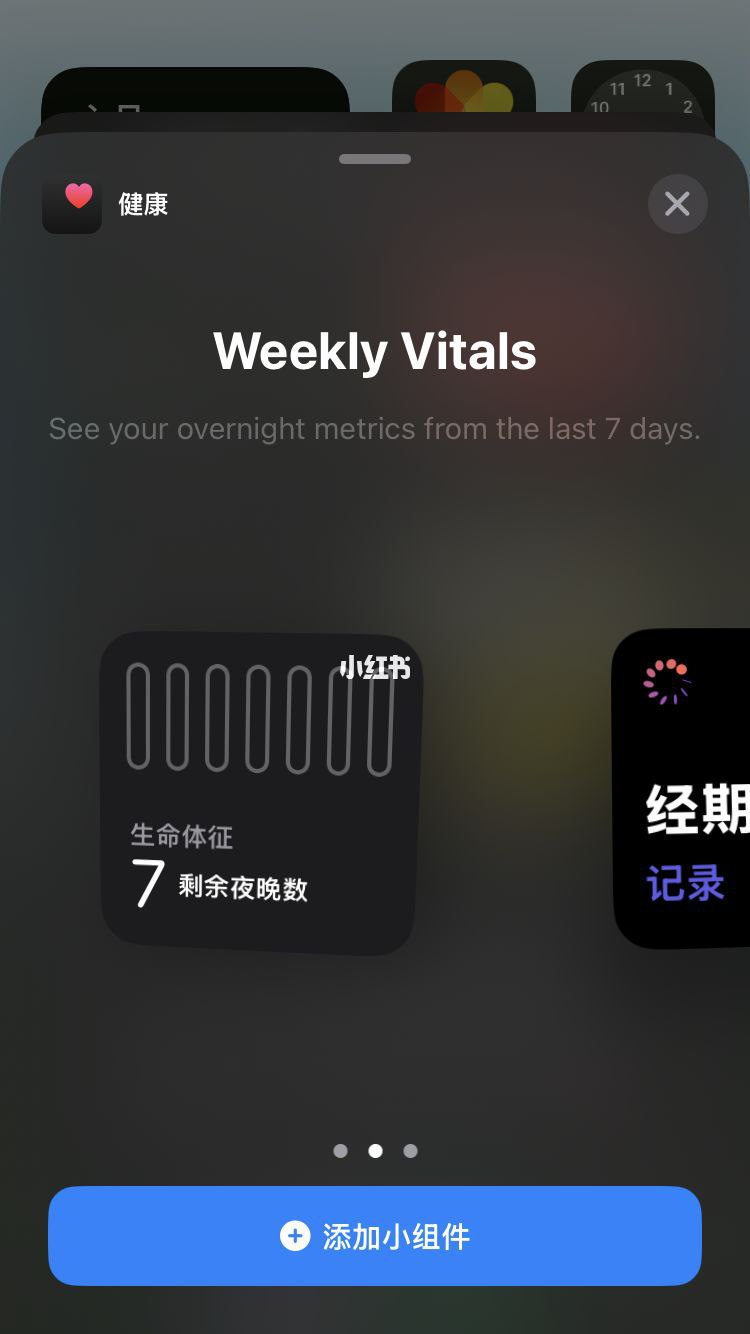This screenshot has width=750, height=1334.
Task: Dismiss the widget sheet with the X
Action: pos(678,204)
